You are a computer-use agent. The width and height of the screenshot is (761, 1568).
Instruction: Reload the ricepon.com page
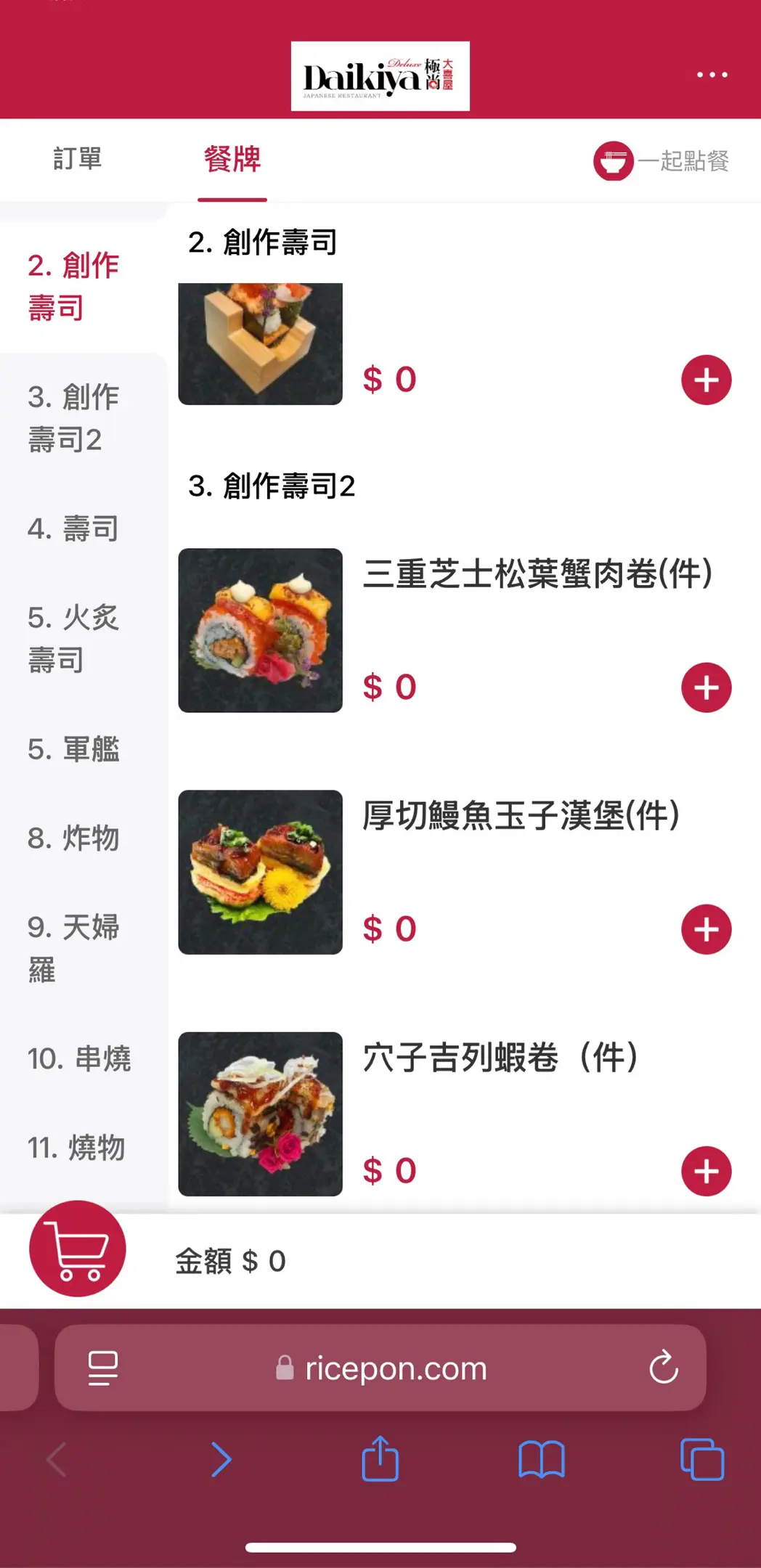coord(663,1368)
